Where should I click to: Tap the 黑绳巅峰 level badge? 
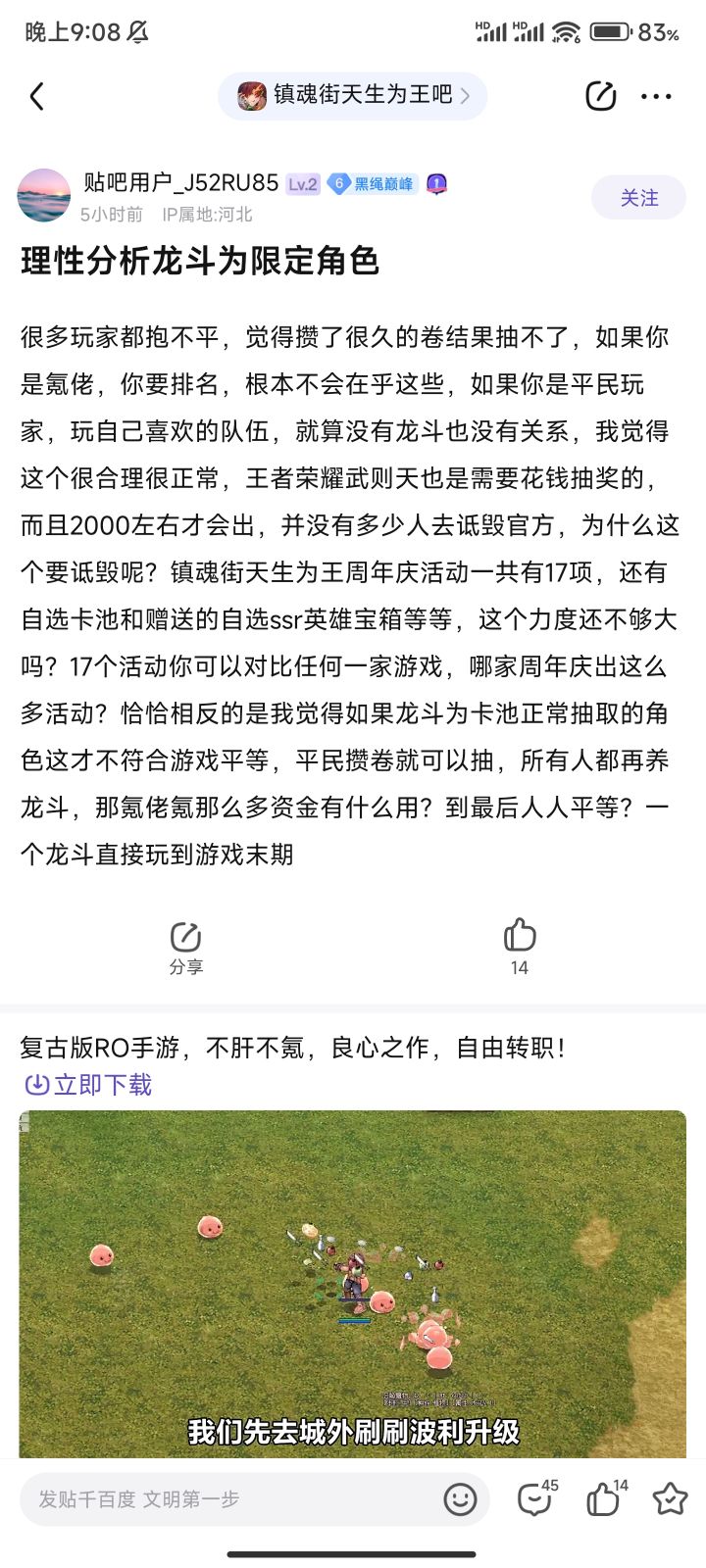[x=373, y=183]
